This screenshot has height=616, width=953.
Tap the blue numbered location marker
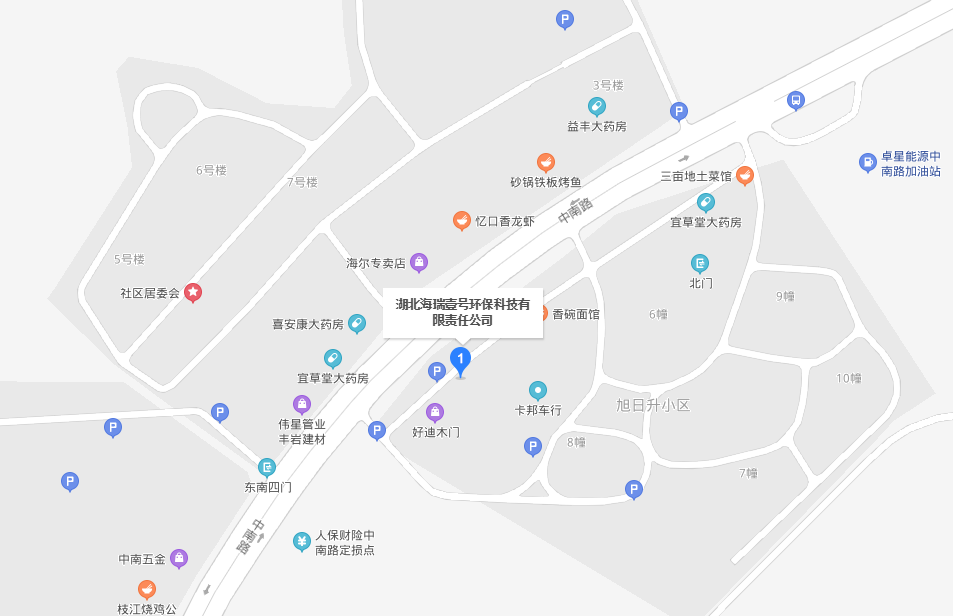[460, 359]
